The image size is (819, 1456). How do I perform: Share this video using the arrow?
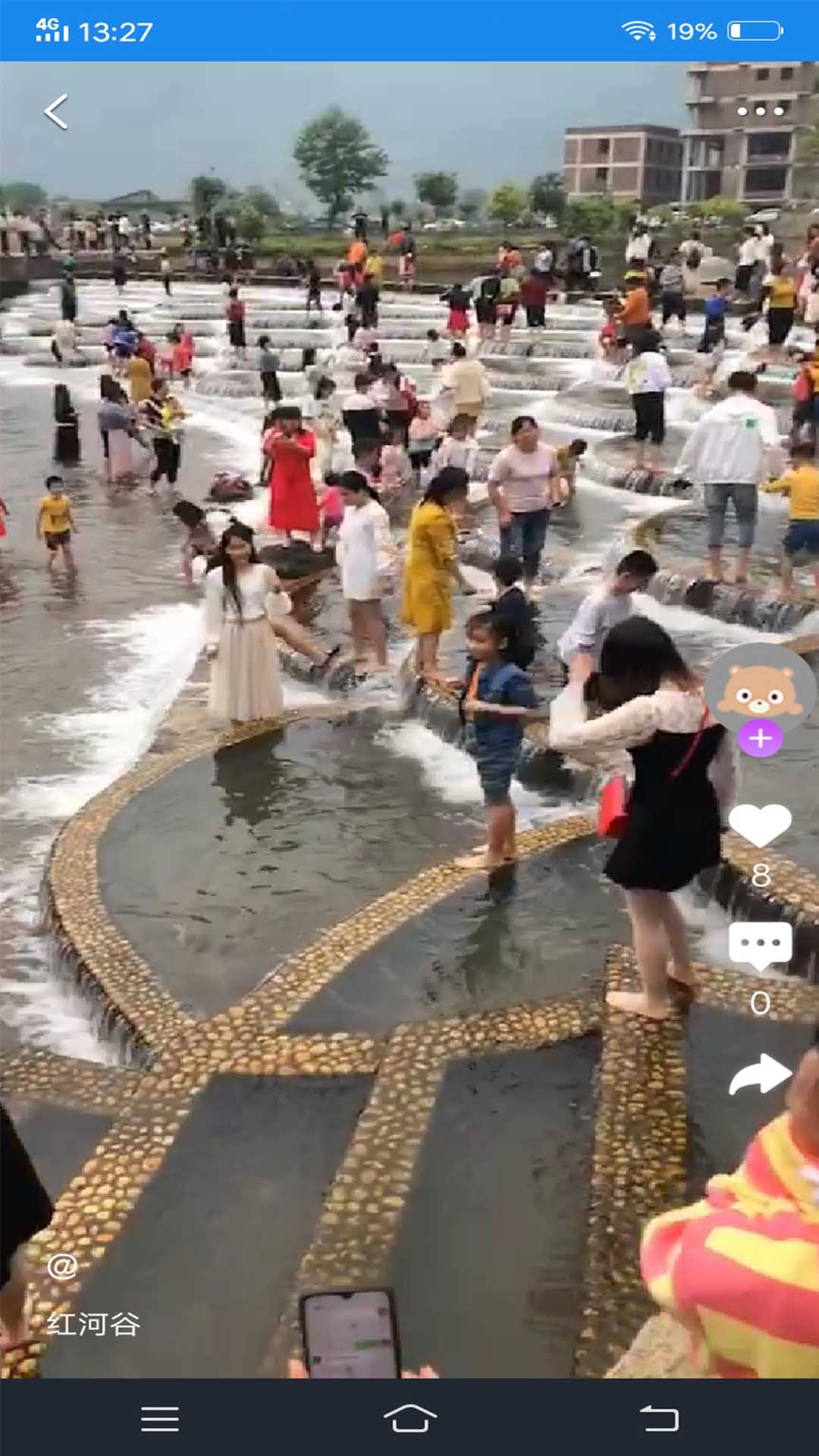(760, 1074)
